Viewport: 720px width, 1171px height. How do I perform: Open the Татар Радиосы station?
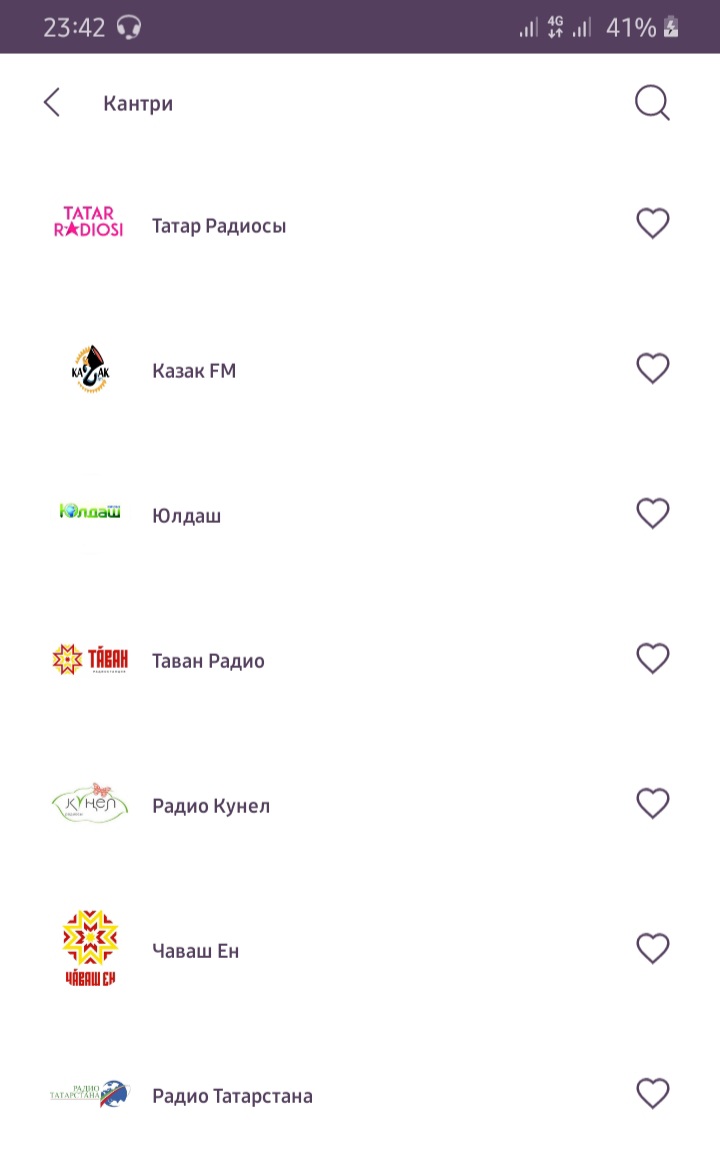[x=219, y=226]
